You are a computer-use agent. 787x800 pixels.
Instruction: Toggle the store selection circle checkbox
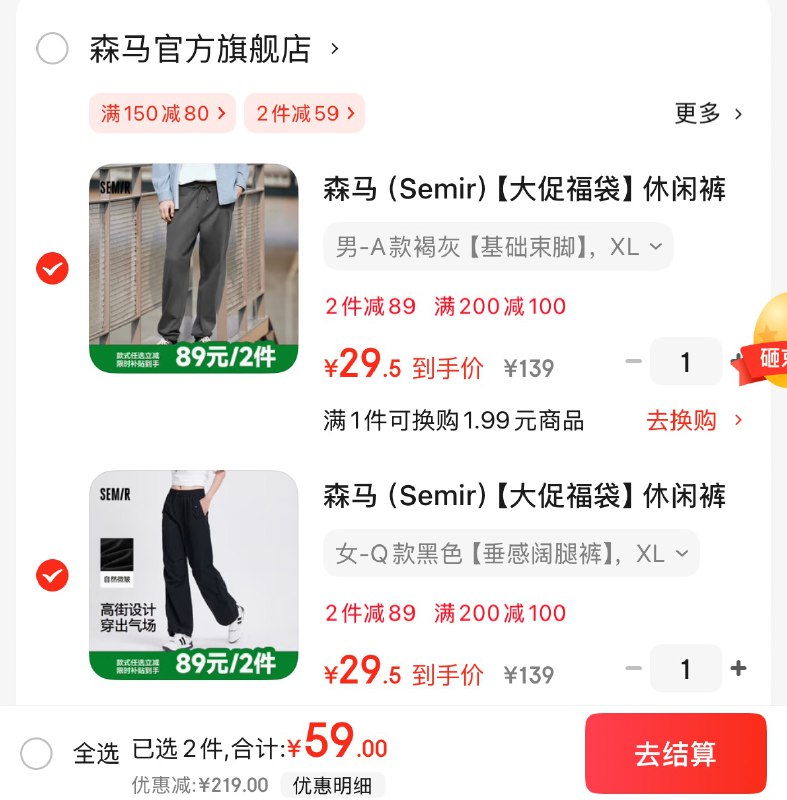[x=51, y=48]
